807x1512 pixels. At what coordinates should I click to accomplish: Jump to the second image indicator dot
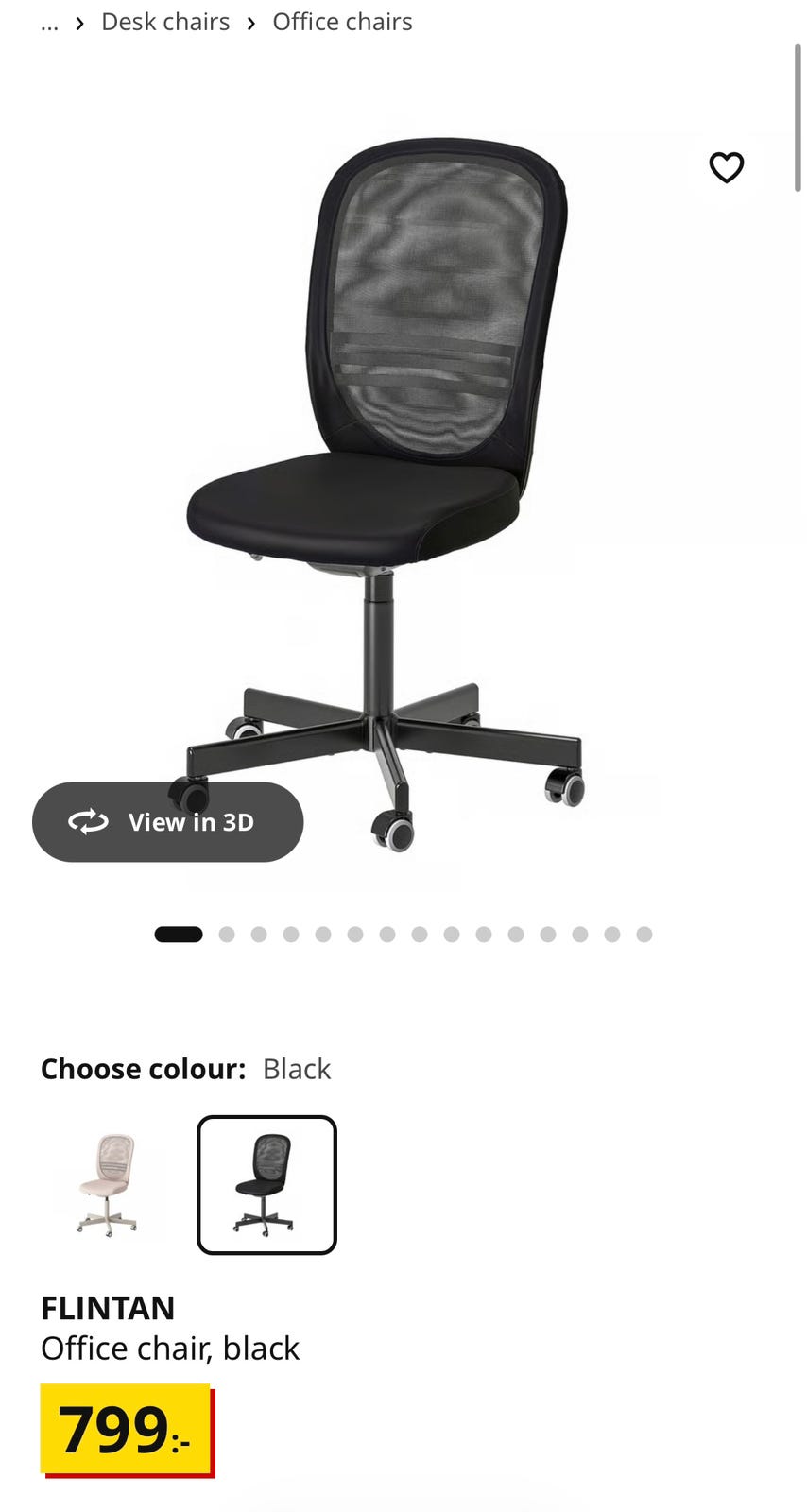(227, 935)
